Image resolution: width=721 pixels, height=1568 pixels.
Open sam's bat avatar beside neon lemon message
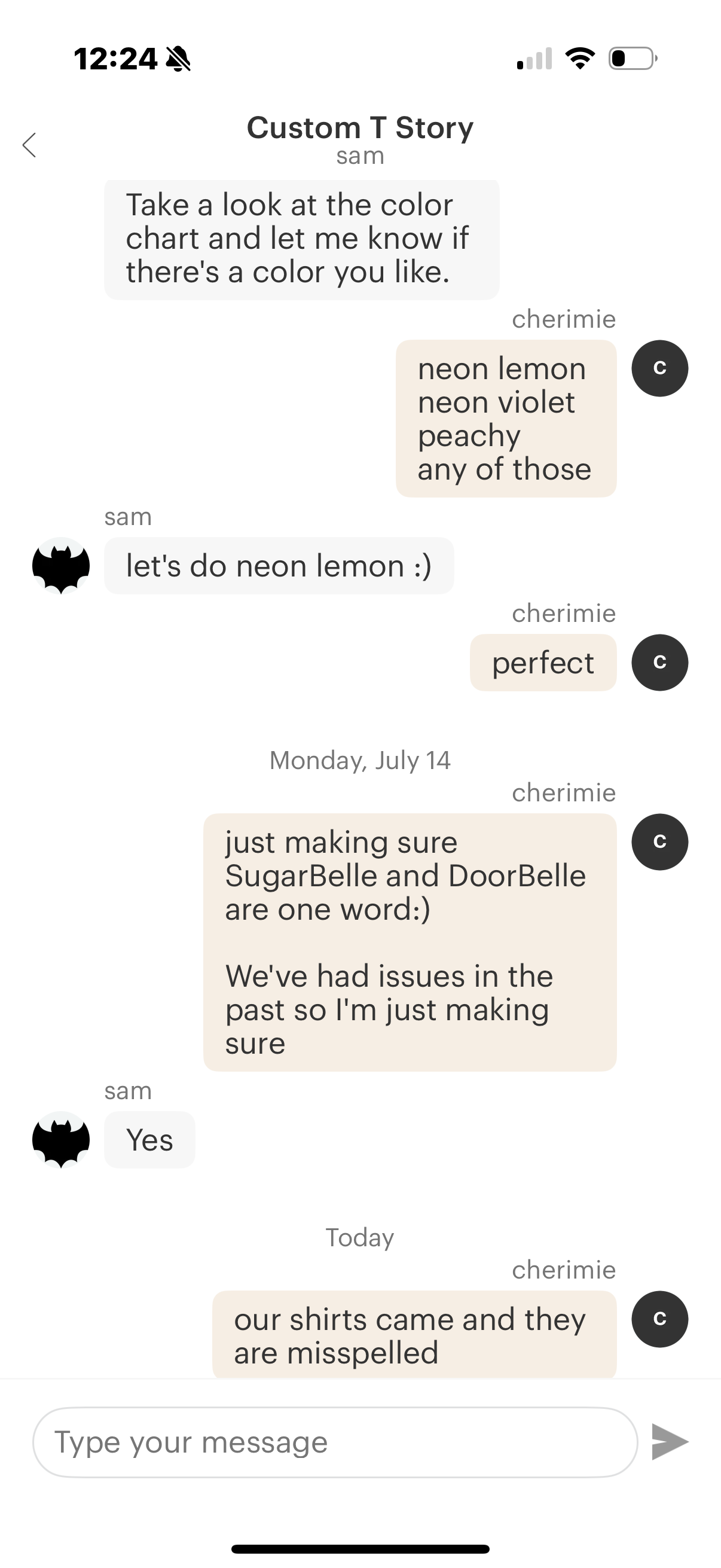[x=61, y=565]
